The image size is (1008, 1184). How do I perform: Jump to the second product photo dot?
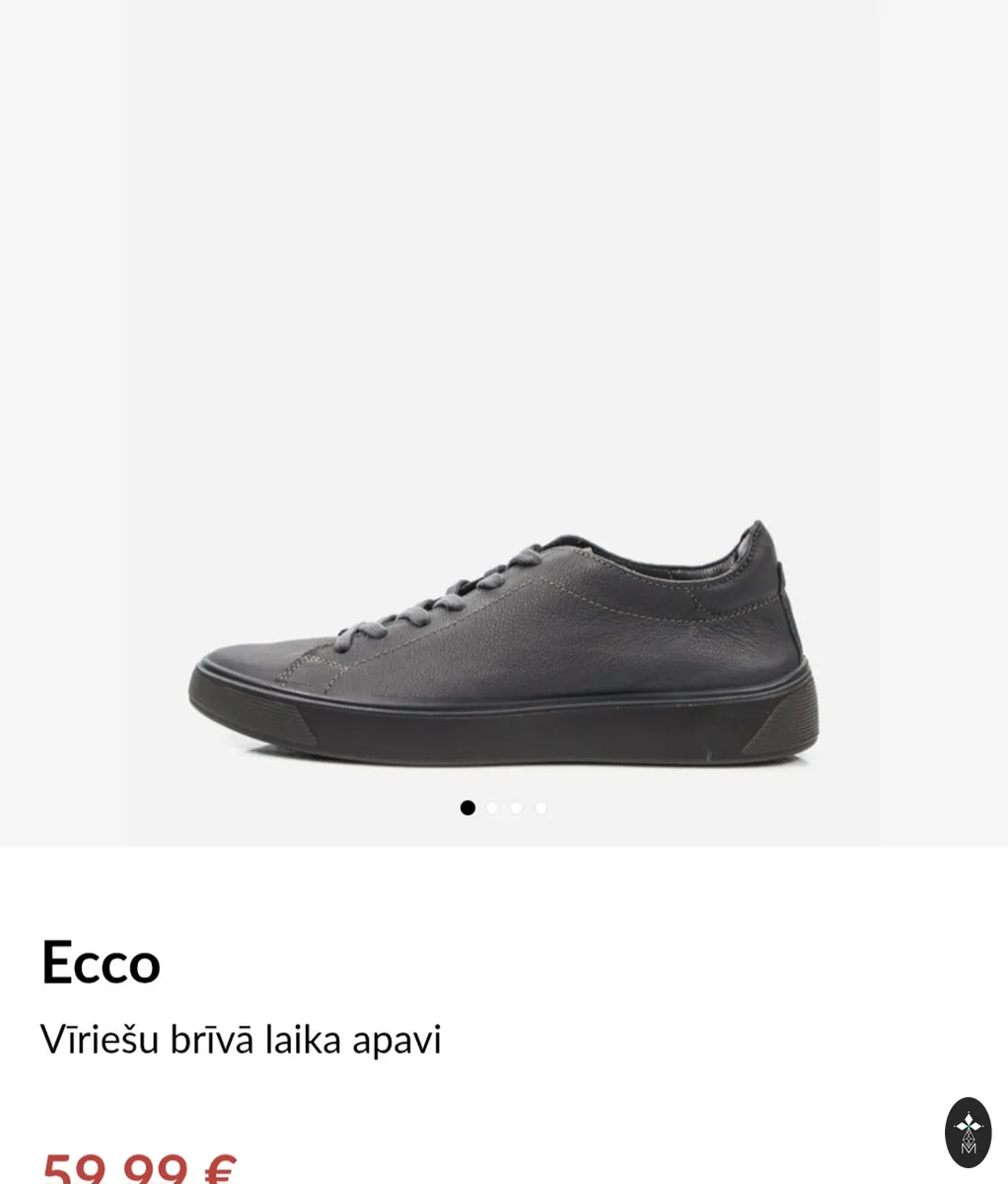click(492, 808)
